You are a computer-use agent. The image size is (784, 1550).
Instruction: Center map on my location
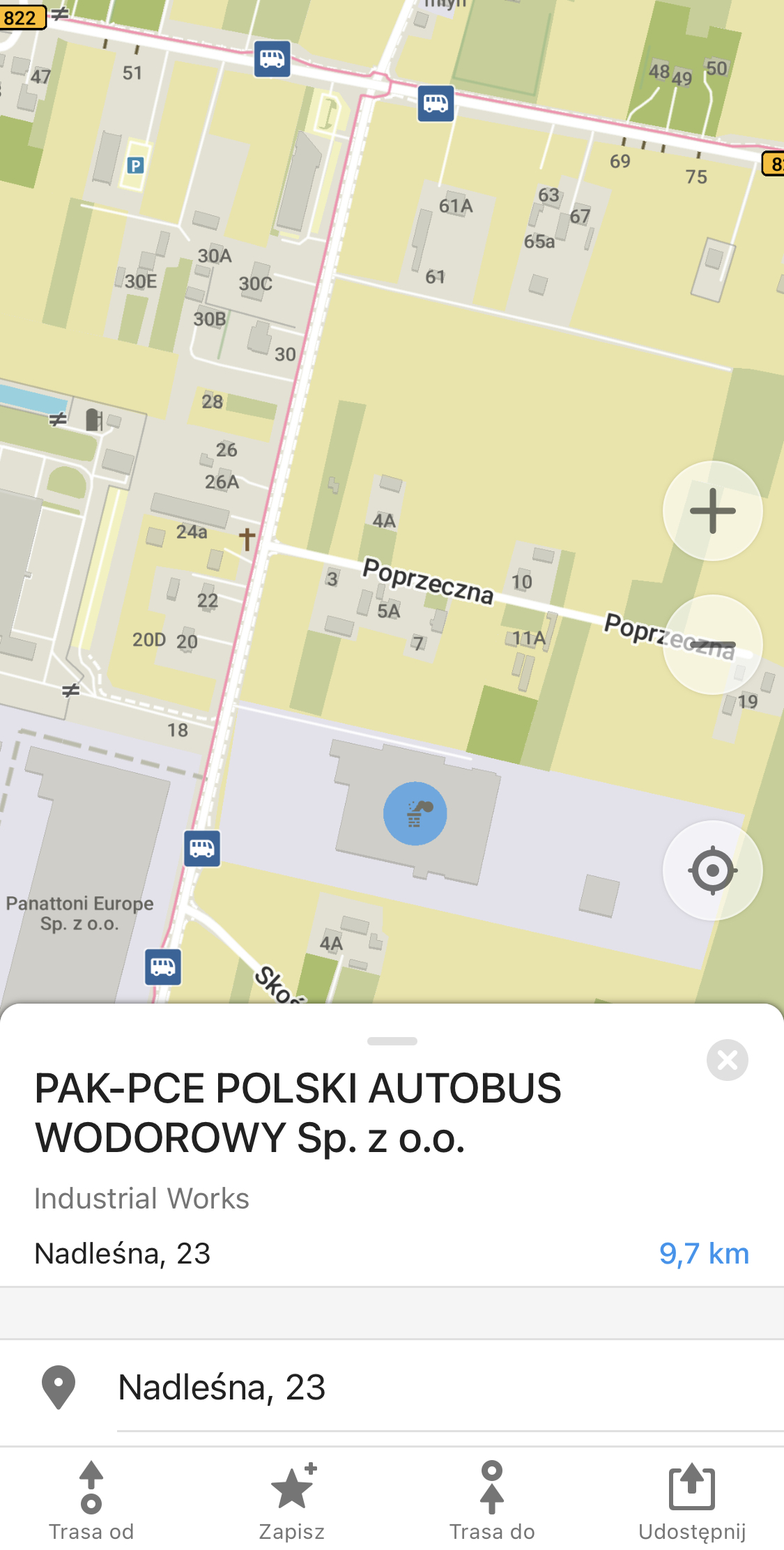712,870
